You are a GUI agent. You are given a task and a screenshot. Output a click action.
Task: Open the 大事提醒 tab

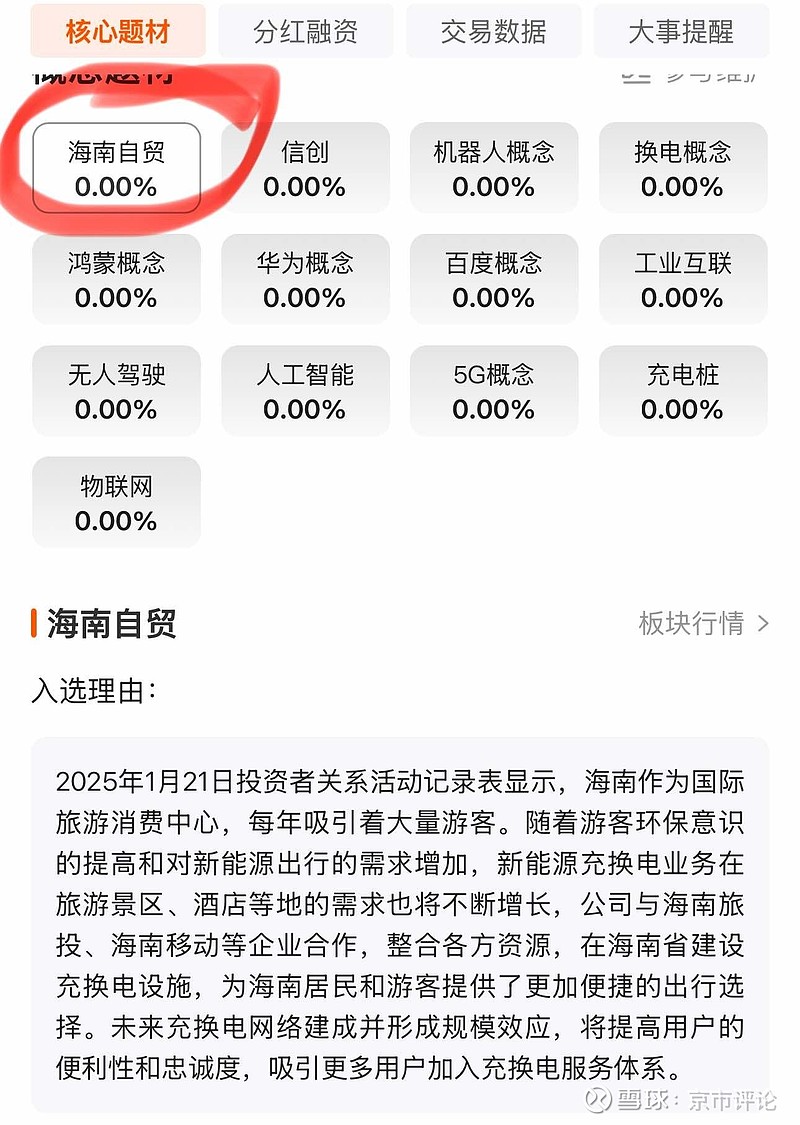pyautogui.click(x=683, y=31)
